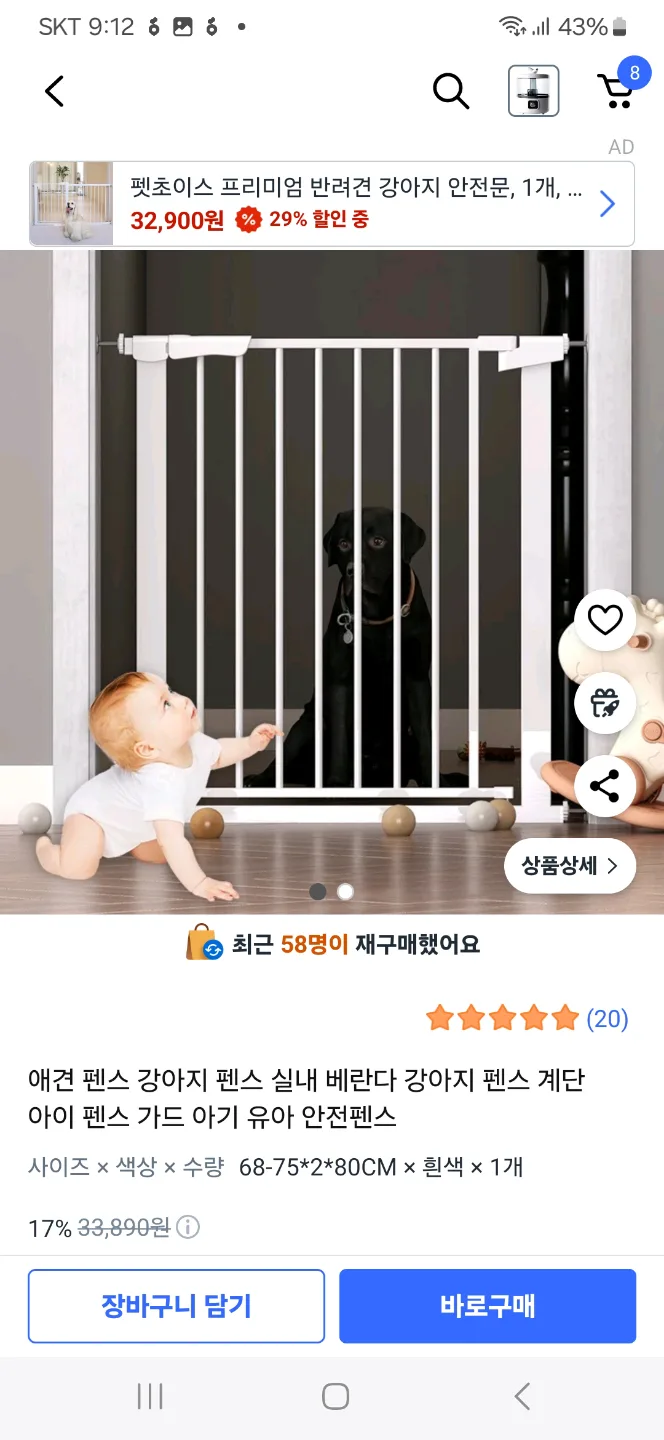This screenshot has height=1440, width=664.
Task: Open 상품상세 product details
Action: [570, 866]
